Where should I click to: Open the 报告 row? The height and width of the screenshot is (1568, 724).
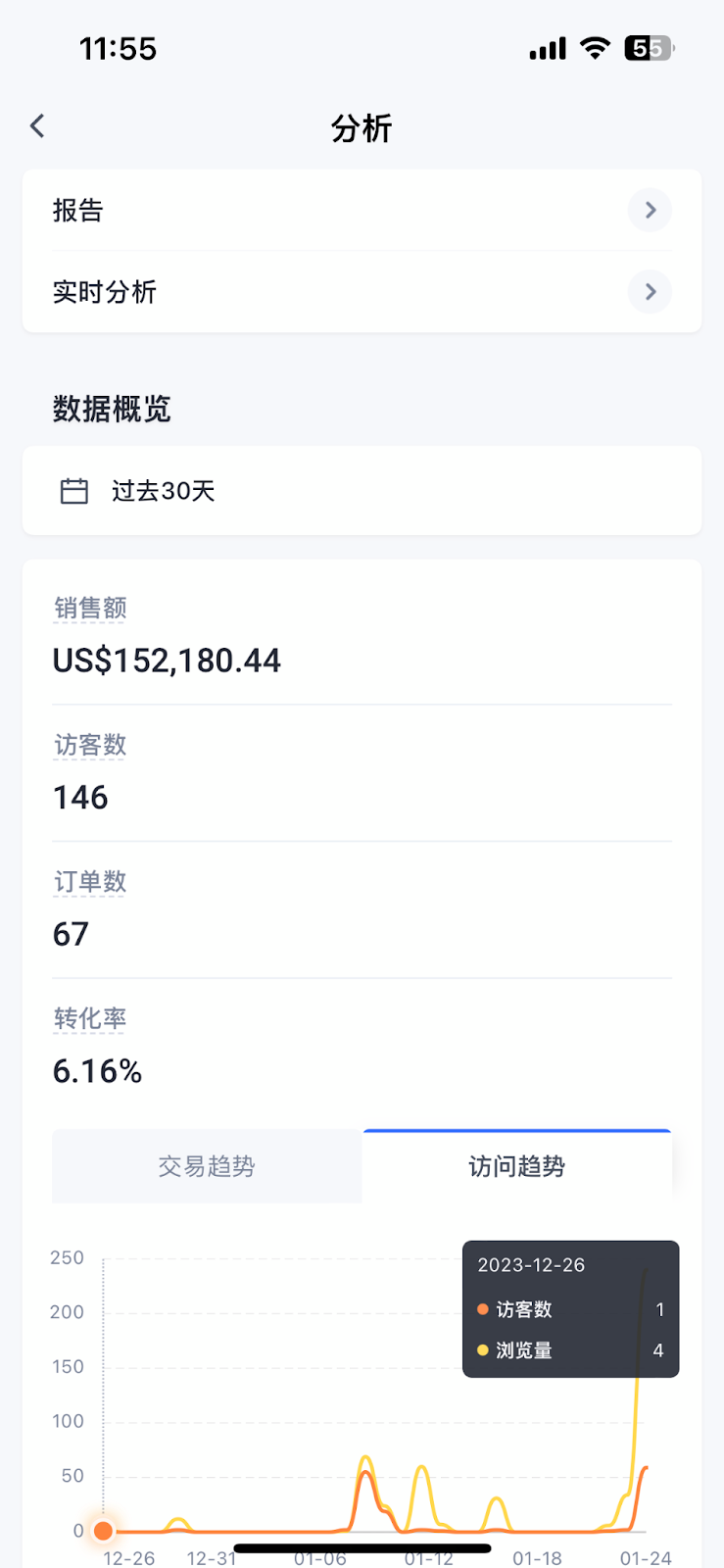(x=362, y=210)
